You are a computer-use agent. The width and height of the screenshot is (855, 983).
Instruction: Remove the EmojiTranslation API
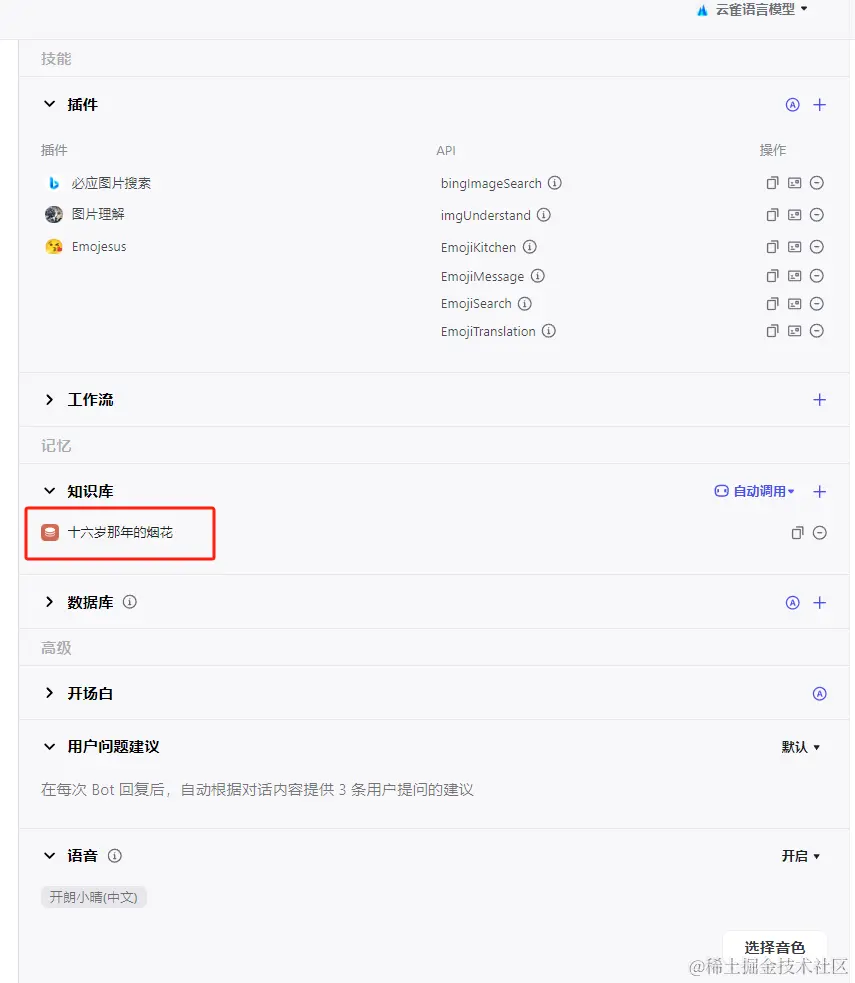[x=816, y=331]
